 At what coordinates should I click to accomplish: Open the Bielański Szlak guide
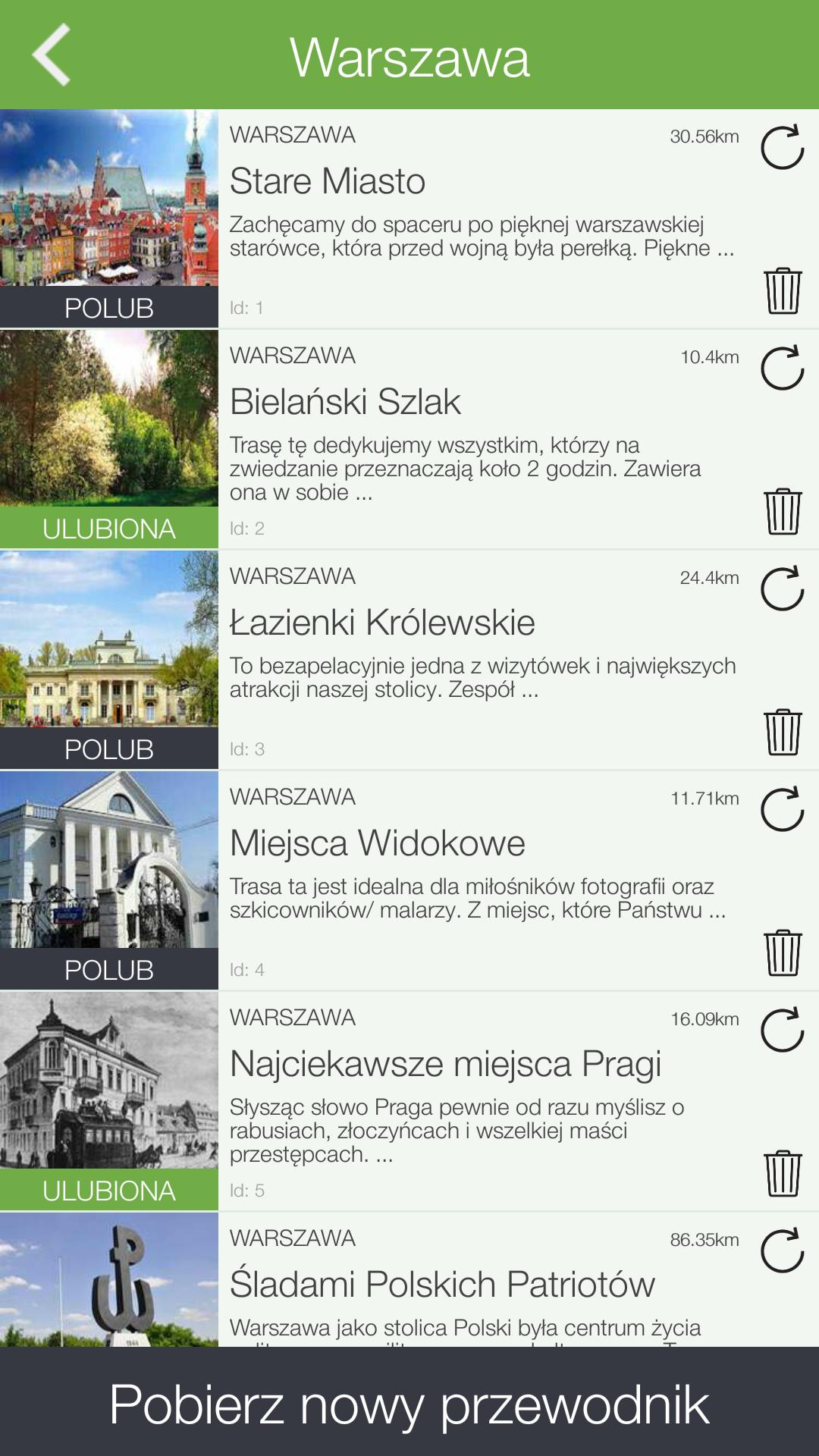(x=345, y=402)
